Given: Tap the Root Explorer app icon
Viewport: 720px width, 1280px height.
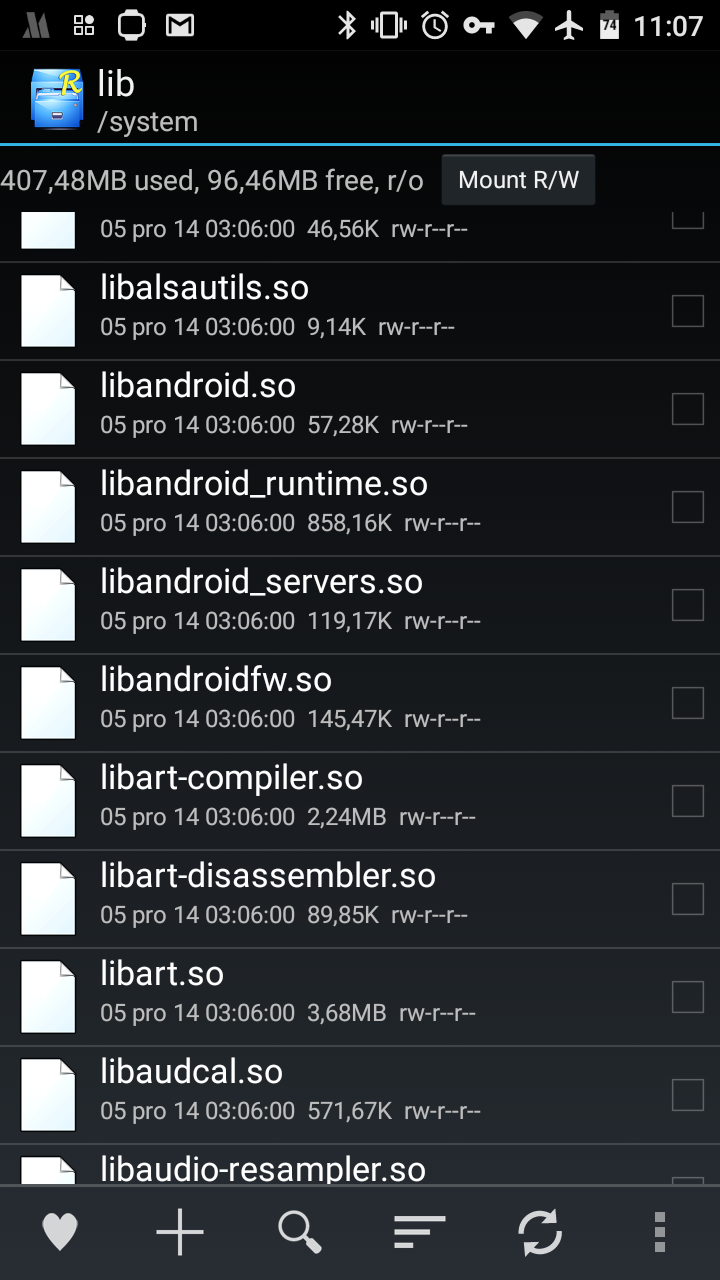Looking at the screenshot, I should (57, 99).
